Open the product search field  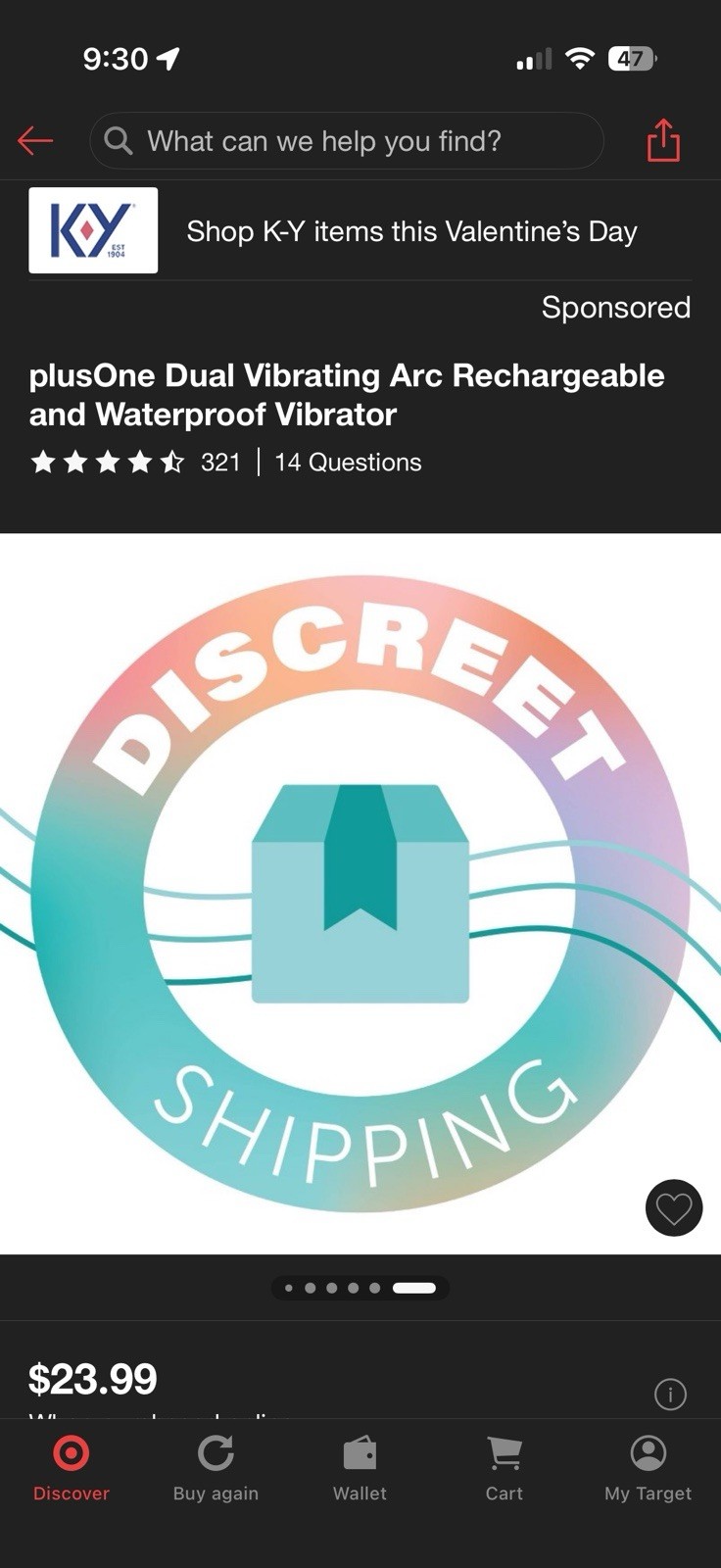[346, 141]
